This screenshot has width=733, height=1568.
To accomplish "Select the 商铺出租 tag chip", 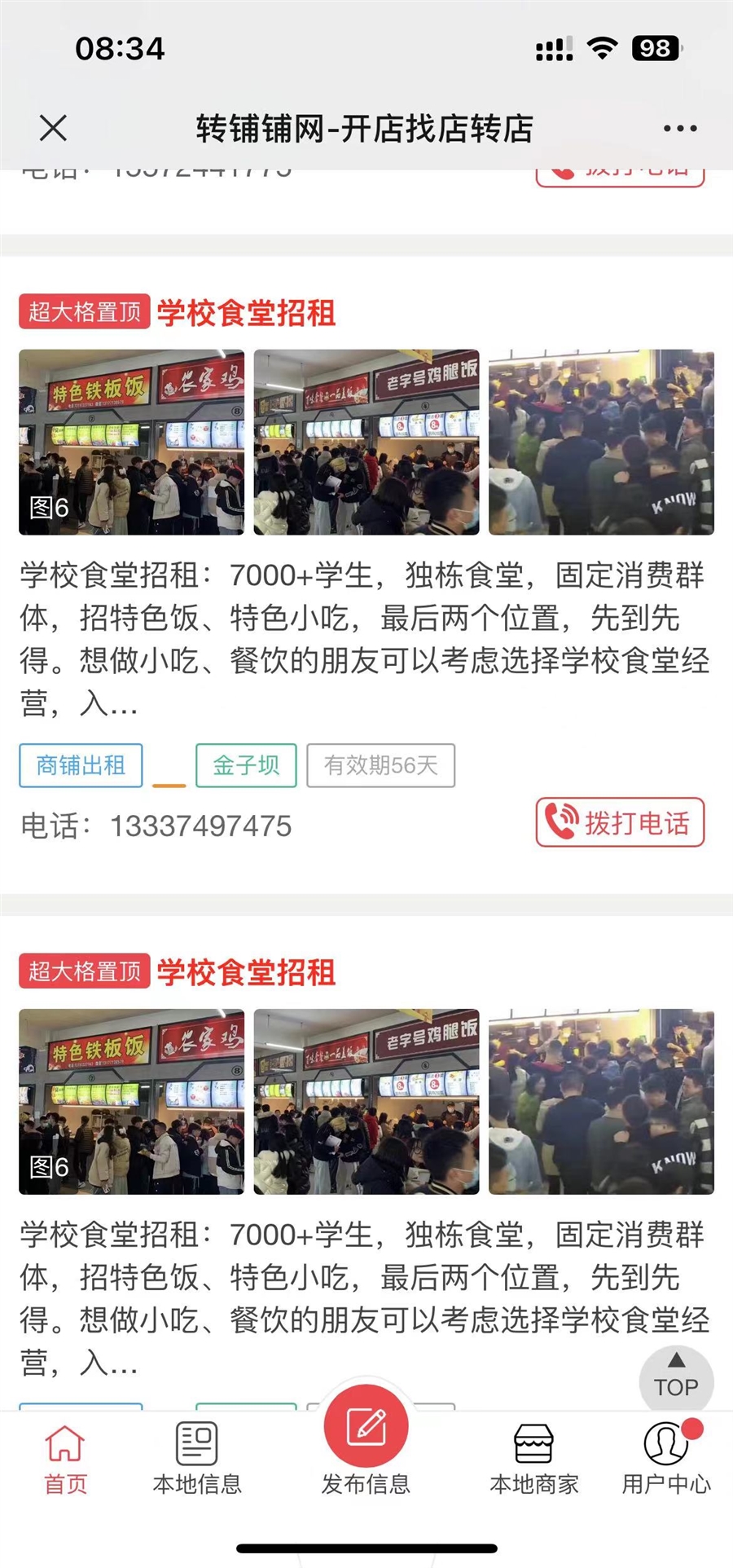I will [81, 765].
